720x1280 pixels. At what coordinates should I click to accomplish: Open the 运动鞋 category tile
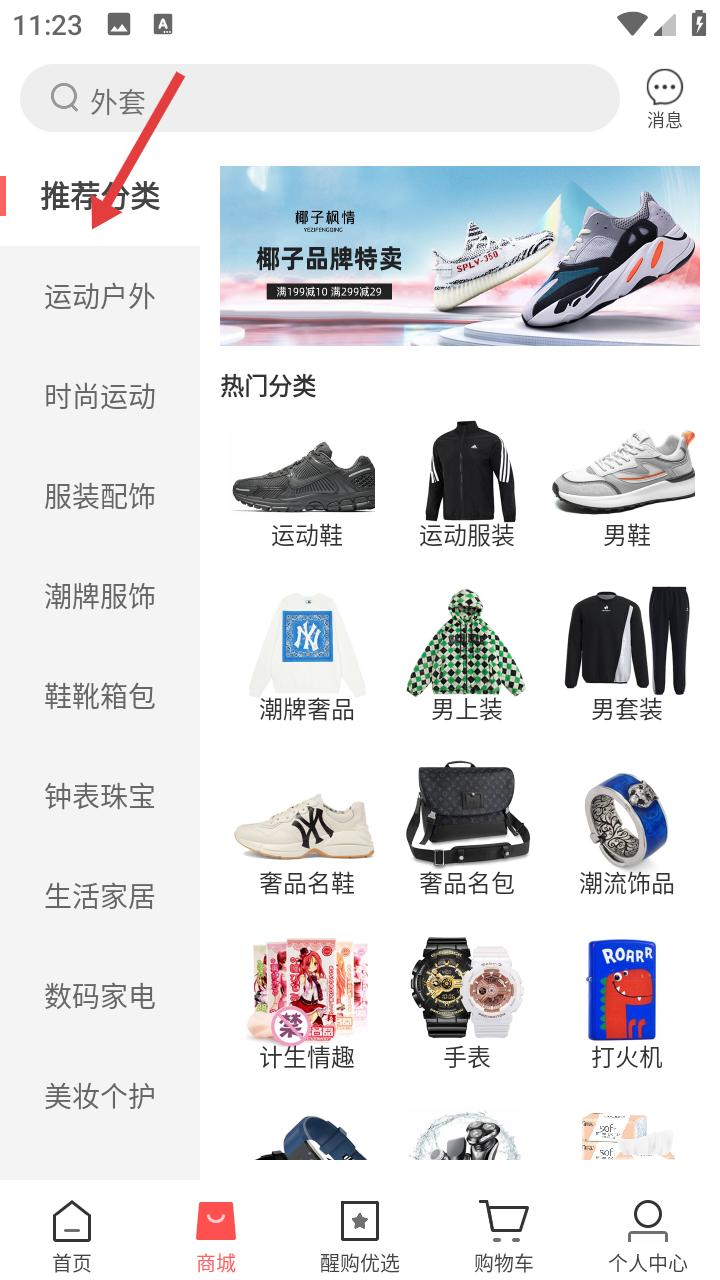click(306, 487)
